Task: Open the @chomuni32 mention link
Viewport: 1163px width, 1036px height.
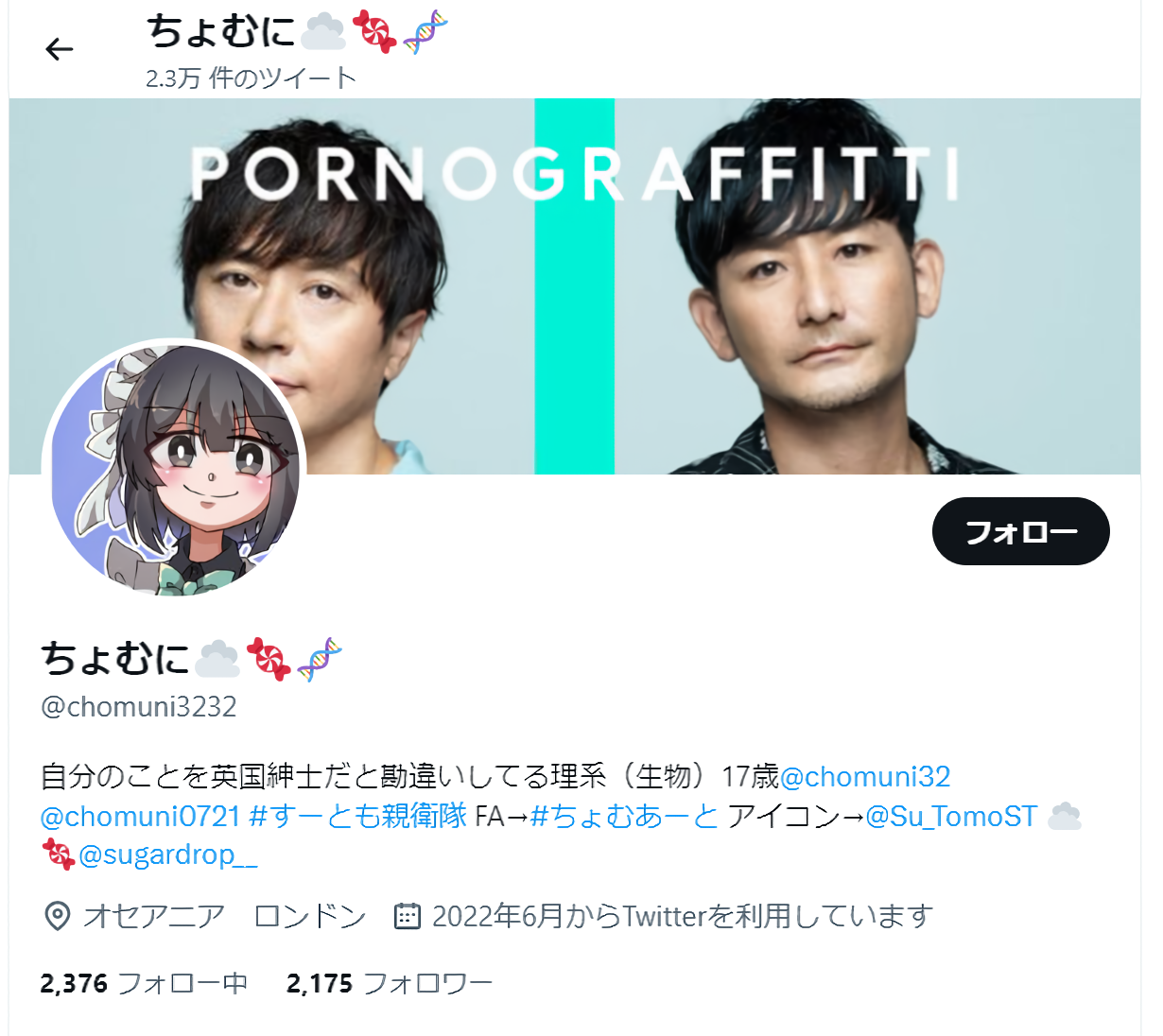Action: tap(864, 776)
